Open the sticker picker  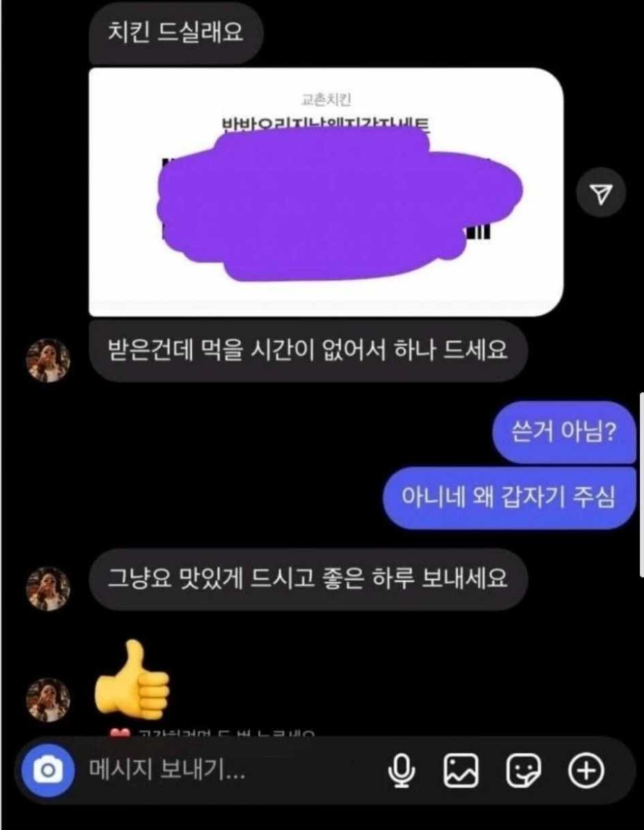click(524, 770)
